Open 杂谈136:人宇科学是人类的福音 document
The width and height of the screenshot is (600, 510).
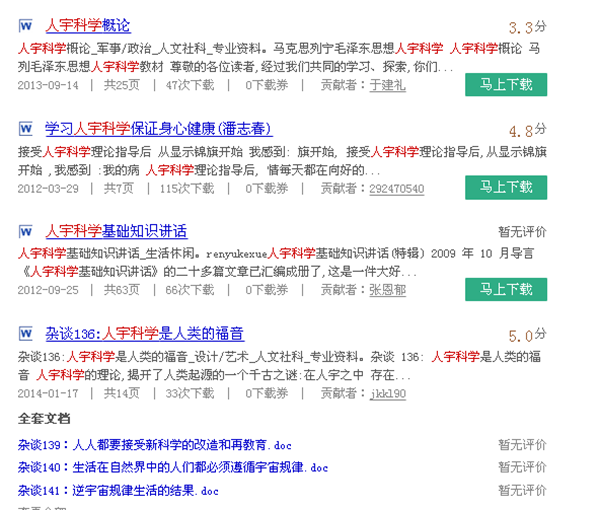tap(144, 334)
